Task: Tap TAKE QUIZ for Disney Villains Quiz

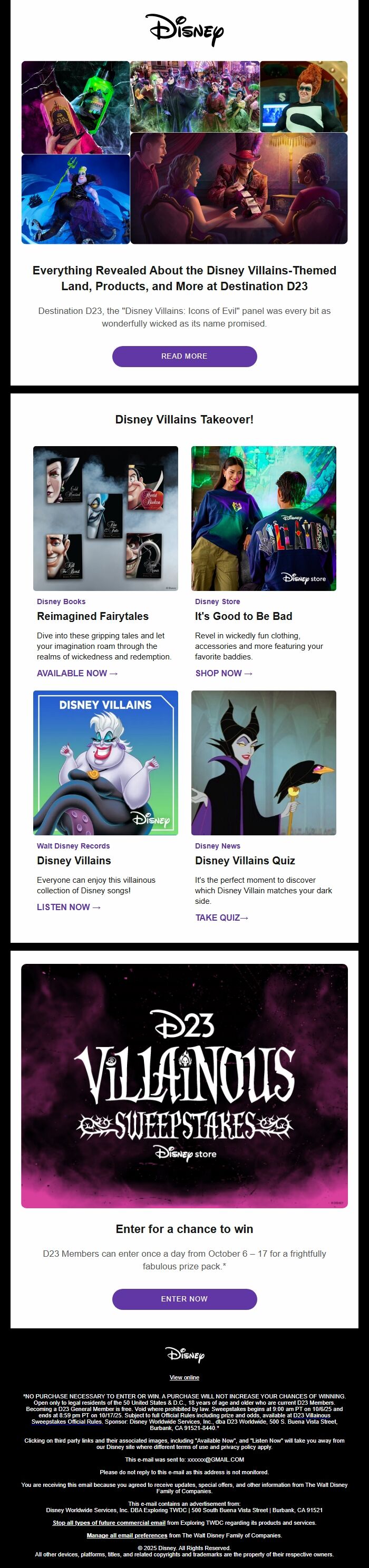Action: tap(221, 918)
